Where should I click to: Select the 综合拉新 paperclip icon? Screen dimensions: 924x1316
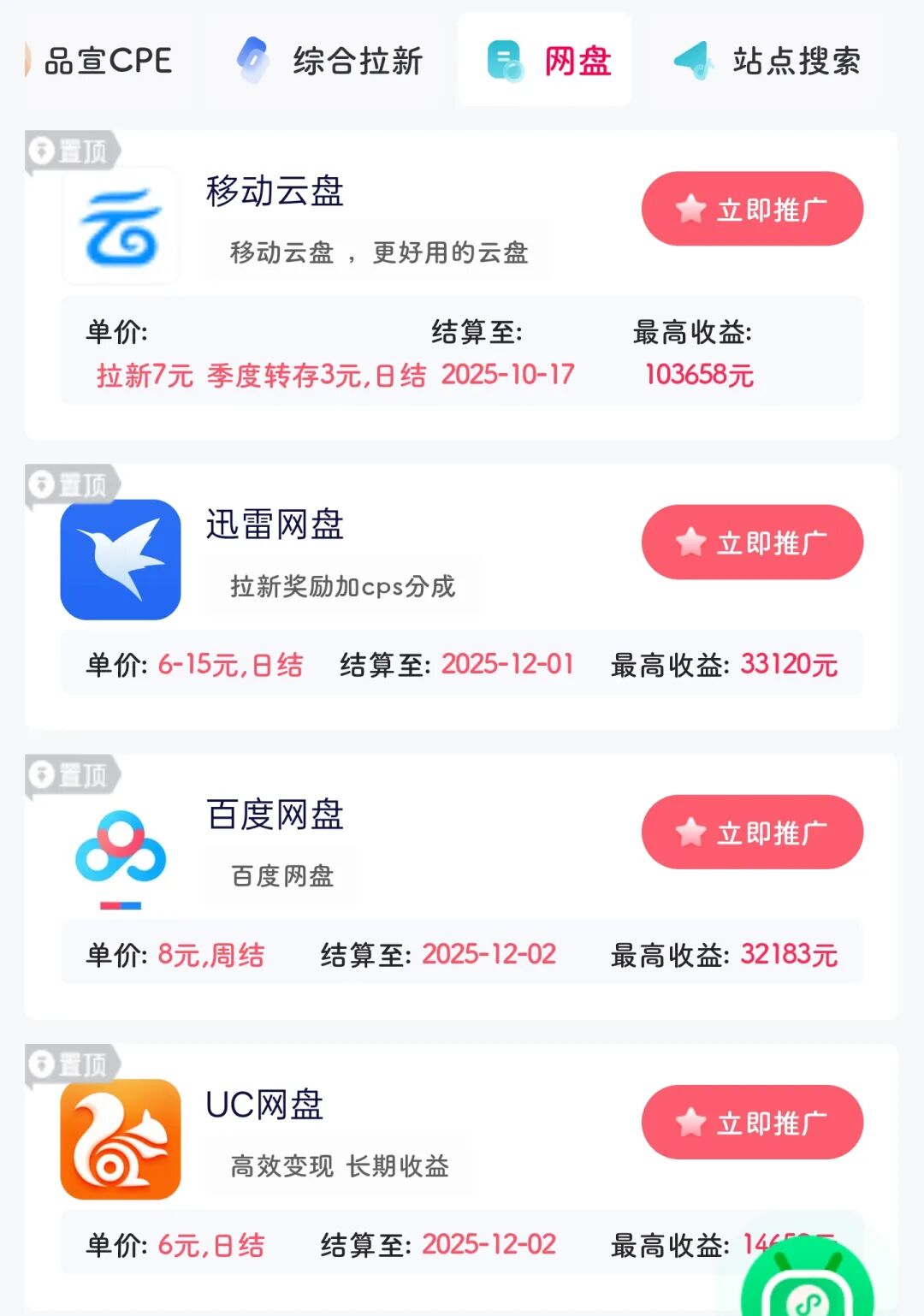coord(252,60)
